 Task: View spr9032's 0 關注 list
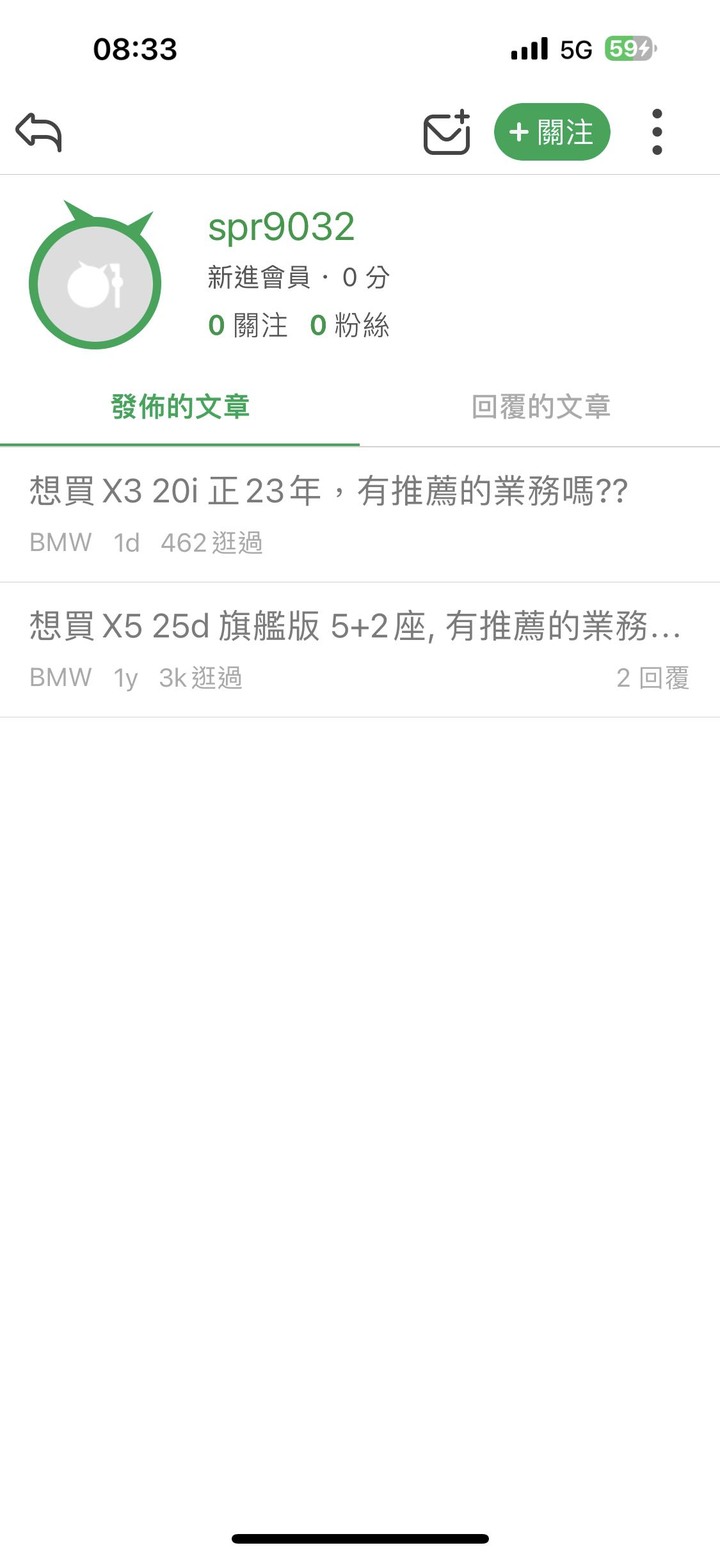pyautogui.click(x=248, y=325)
